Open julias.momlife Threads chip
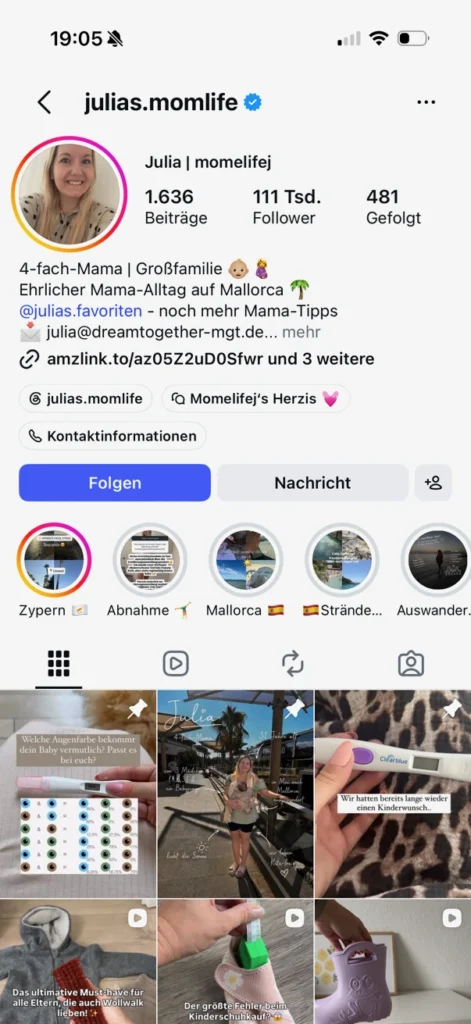The width and height of the screenshot is (471, 1024). [86, 399]
